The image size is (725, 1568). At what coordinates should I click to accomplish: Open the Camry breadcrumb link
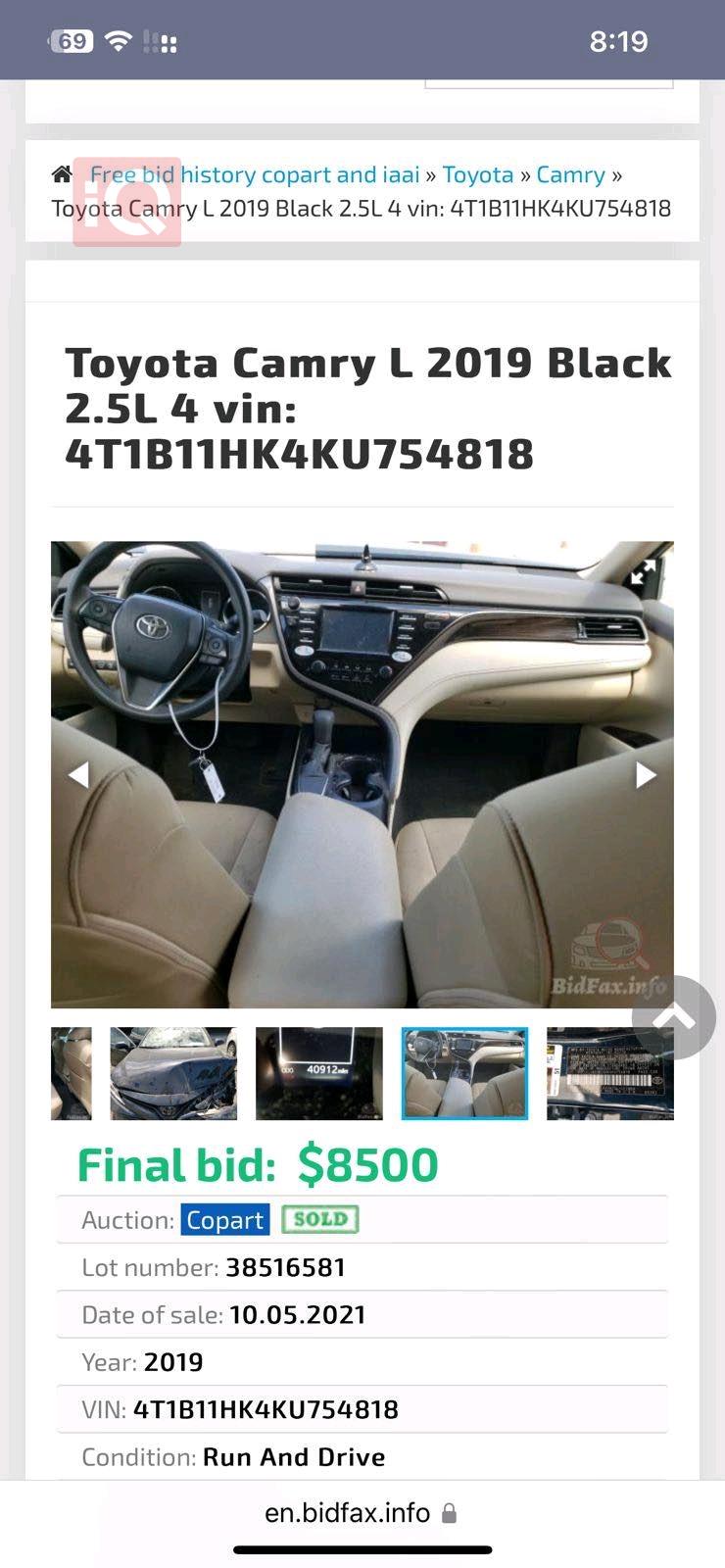pos(570,174)
